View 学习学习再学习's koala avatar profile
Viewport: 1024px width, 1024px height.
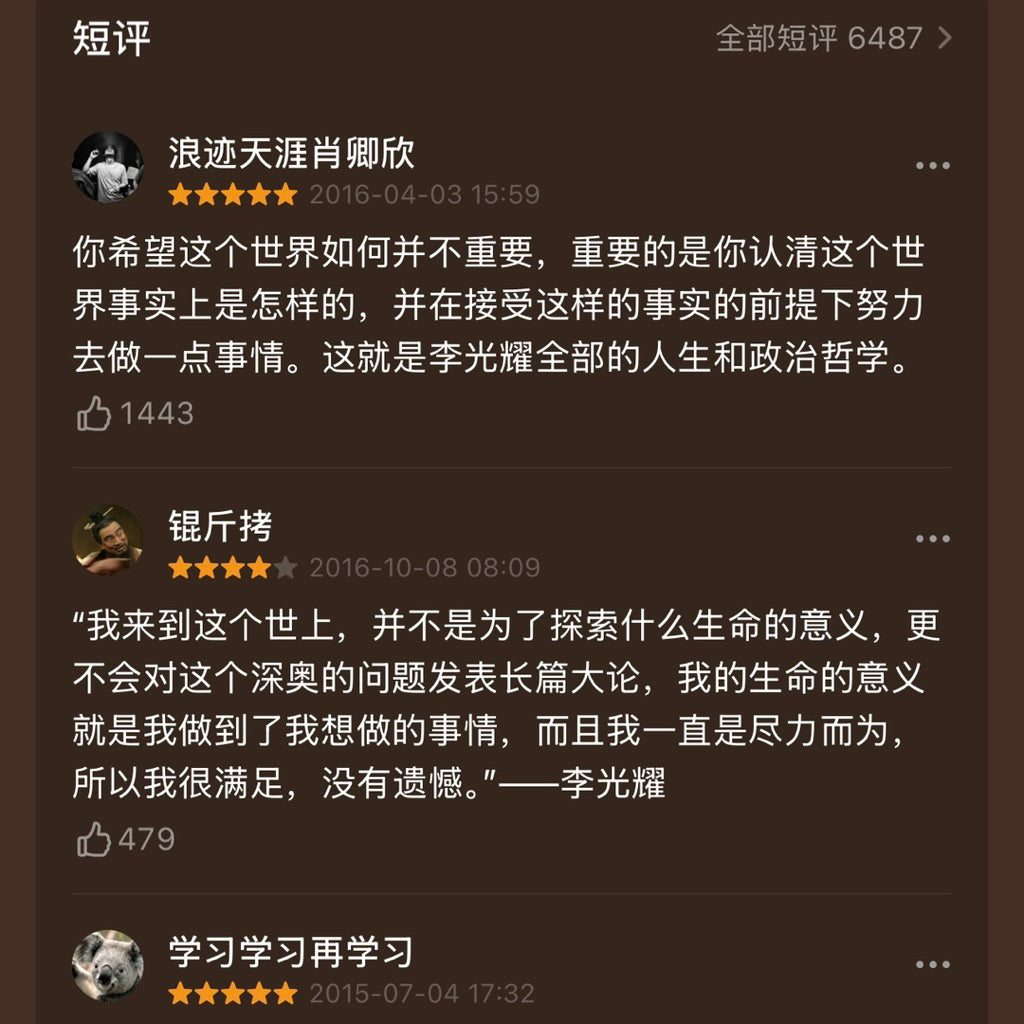pyautogui.click(x=108, y=966)
